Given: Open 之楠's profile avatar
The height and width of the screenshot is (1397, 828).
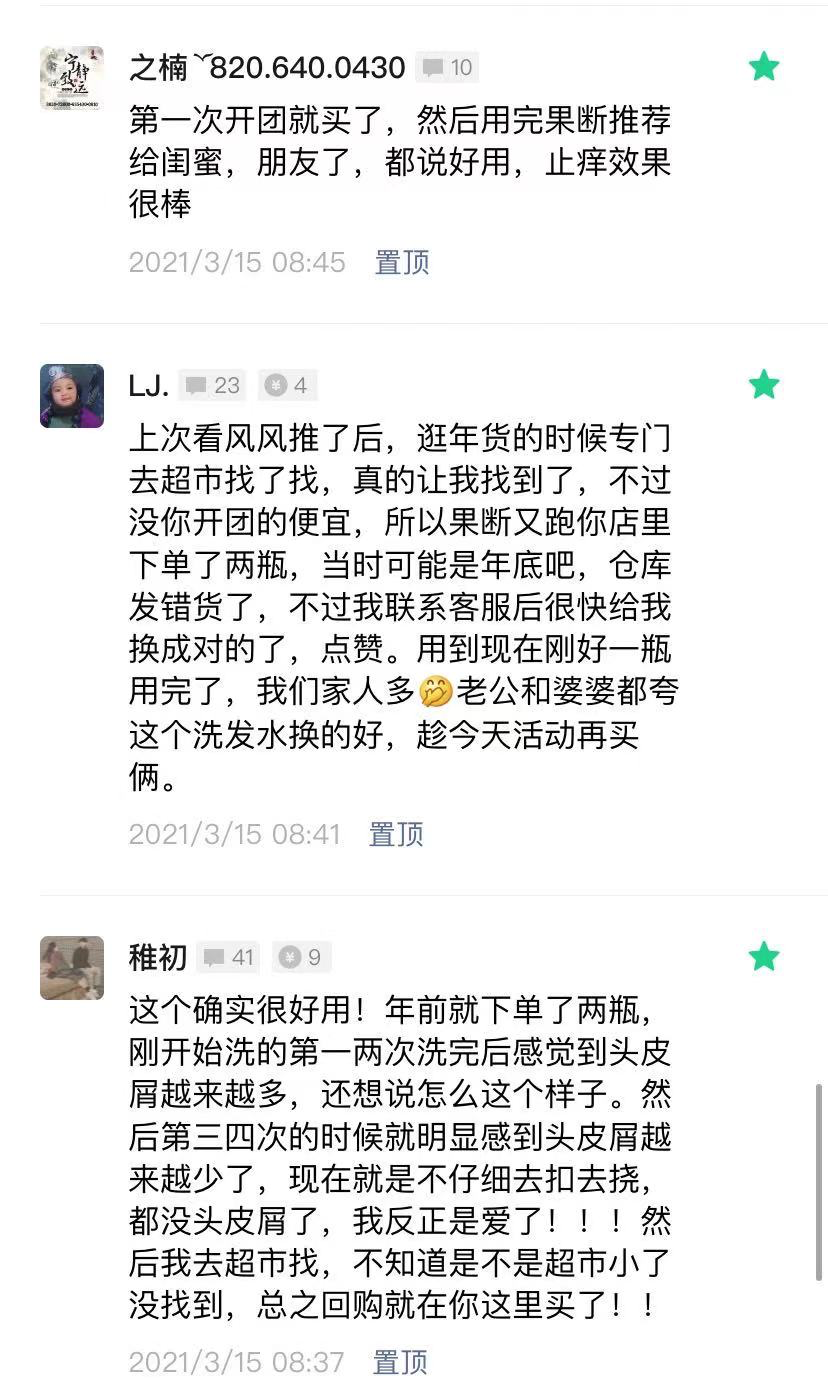Looking at the screenshot, I should (x=72, y=78).
